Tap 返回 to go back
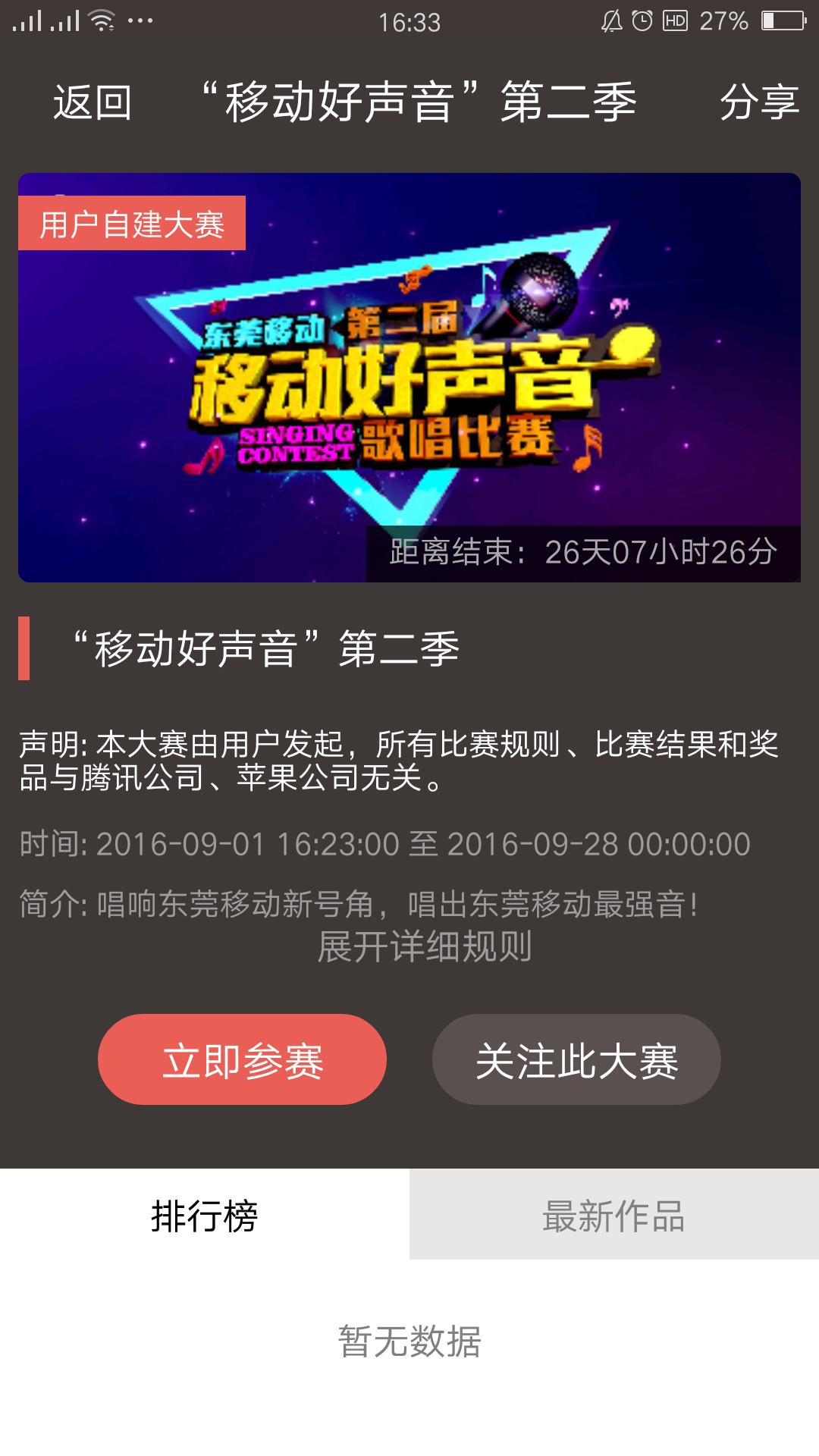Viewport: 819px width, 1456px height. pos(93,102)
